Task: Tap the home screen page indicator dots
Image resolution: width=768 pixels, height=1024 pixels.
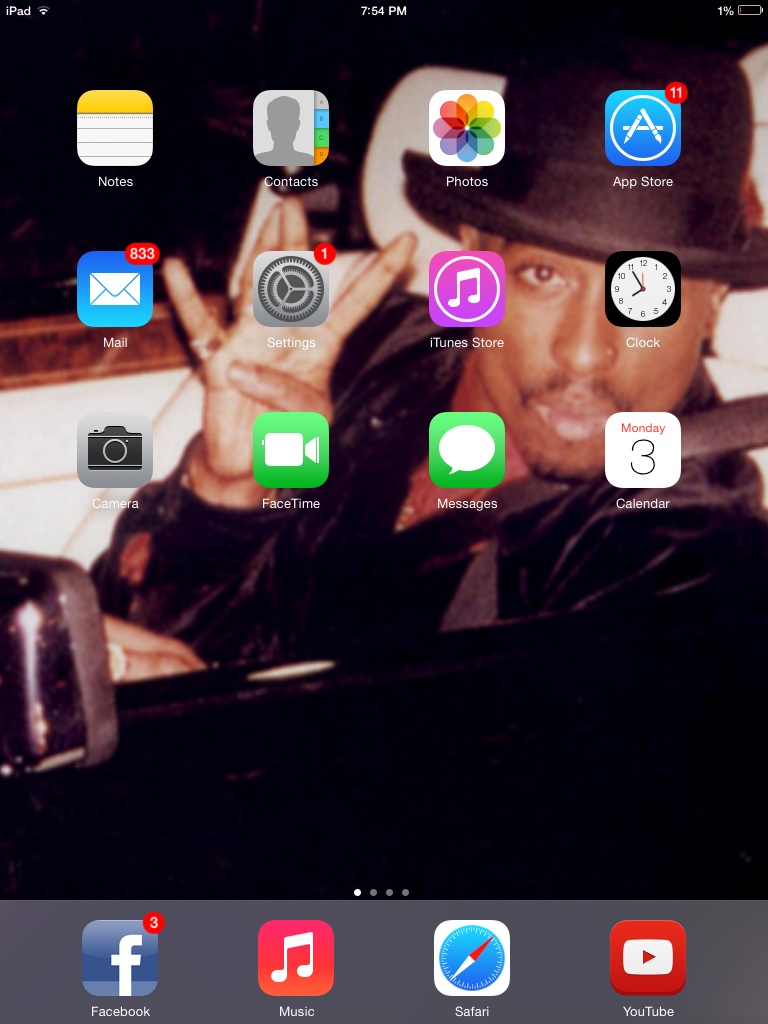Action: tap(381, 892)
